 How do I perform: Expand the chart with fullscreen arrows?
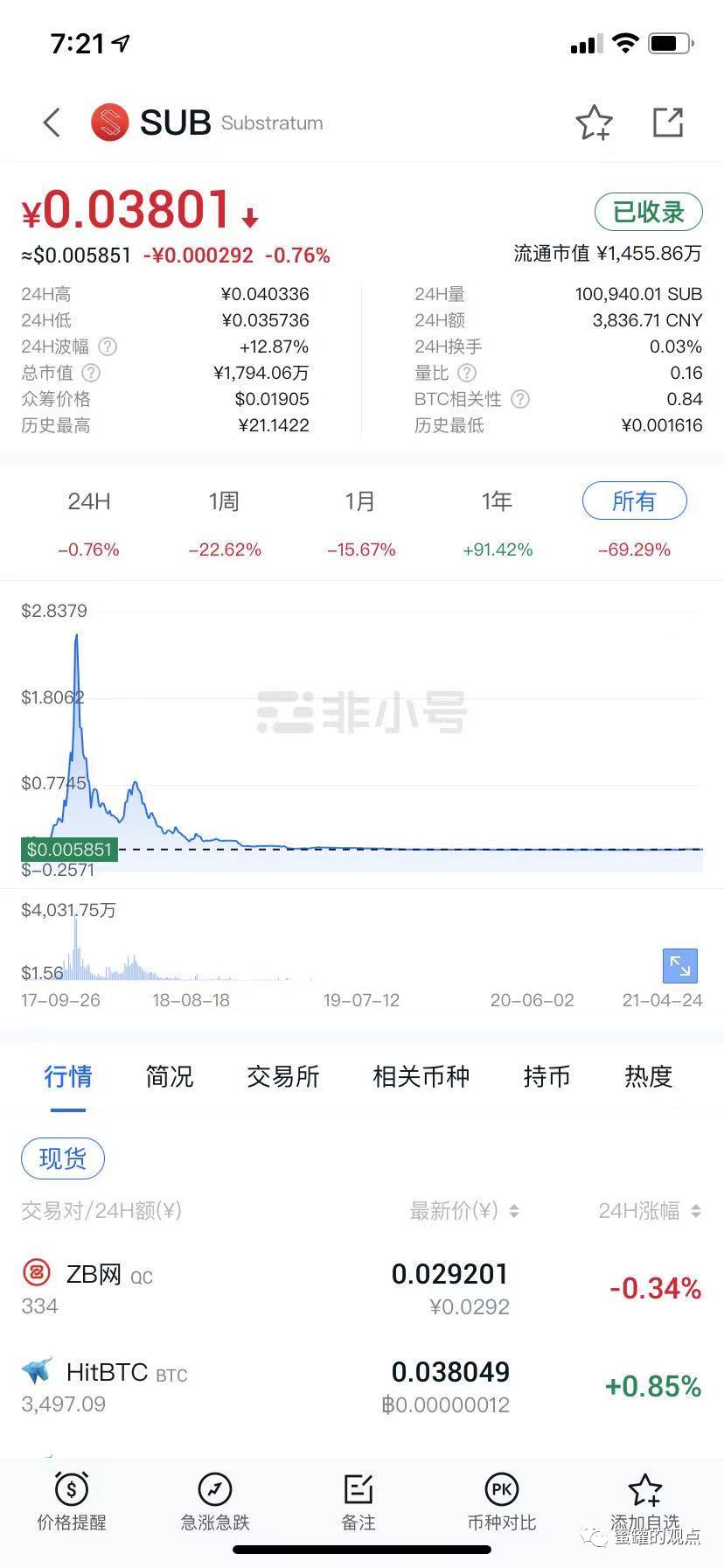click(x=679, y=965)
